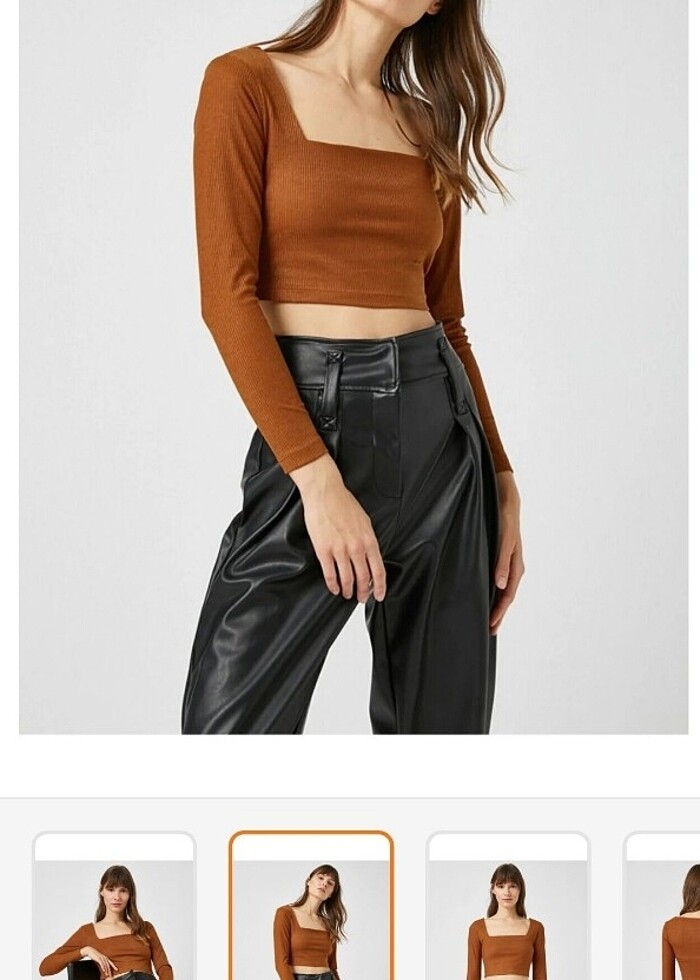The image size is (700, 980).
Task: Tap the orange-highlighted selected thumbnail
Action: (x=311, y=908)
